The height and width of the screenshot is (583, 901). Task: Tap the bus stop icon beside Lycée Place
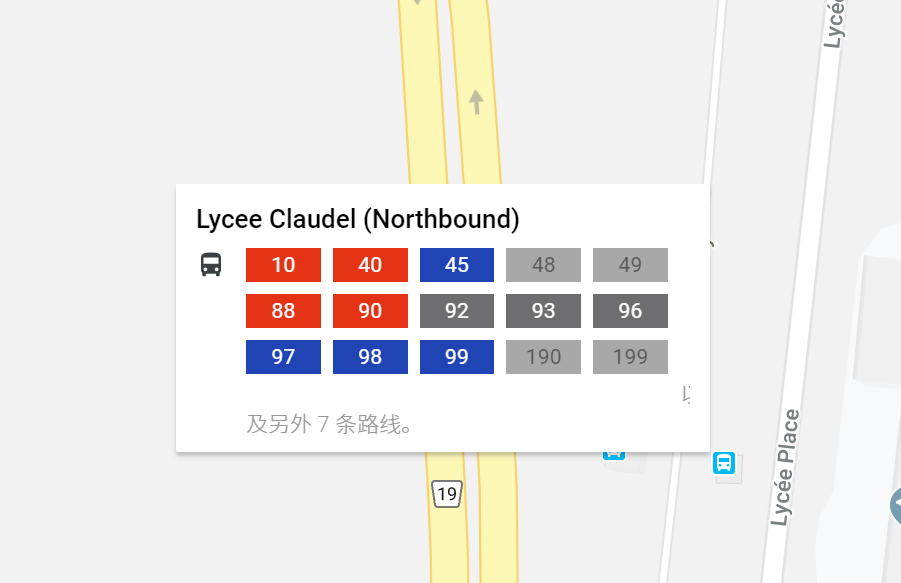724,463
